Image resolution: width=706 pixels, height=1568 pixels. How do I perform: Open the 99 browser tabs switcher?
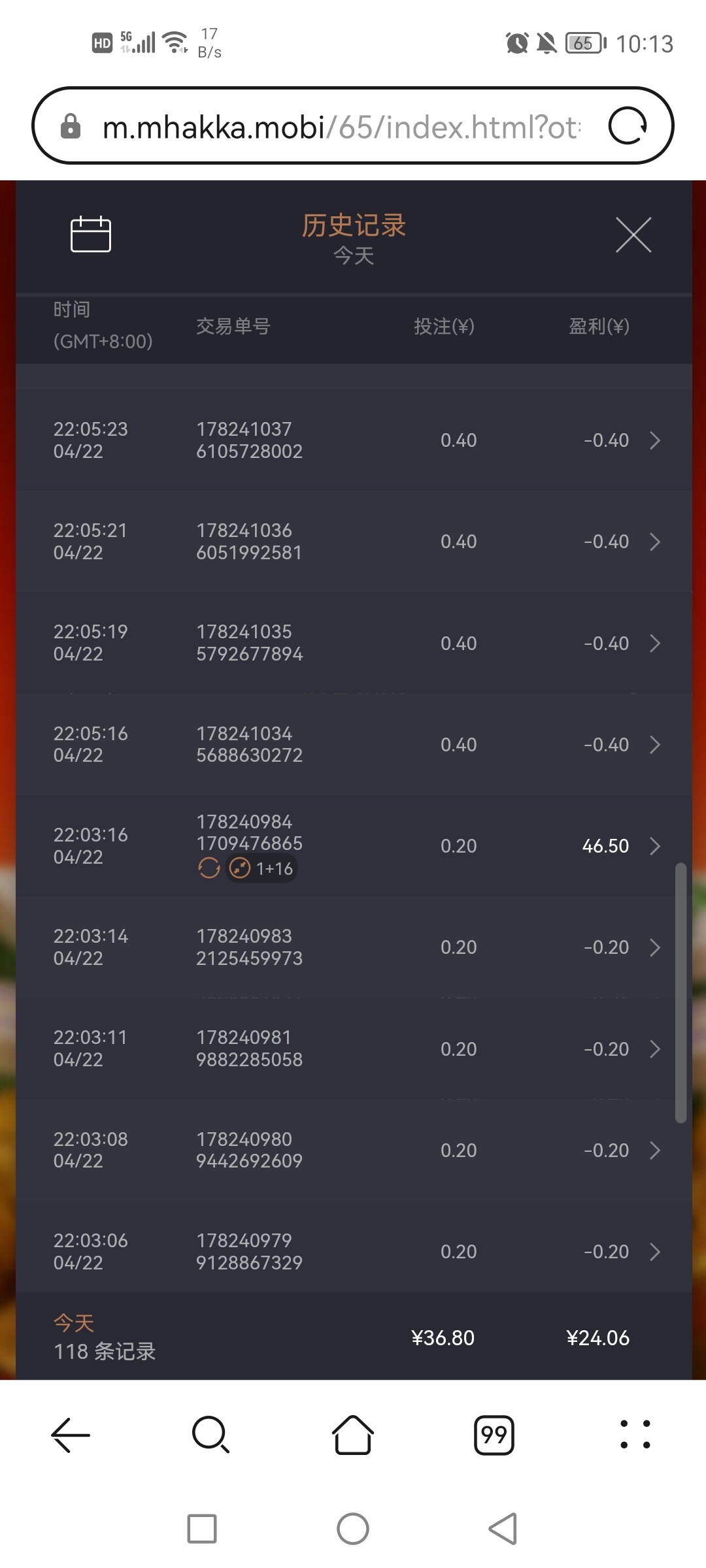[494, 1435]
